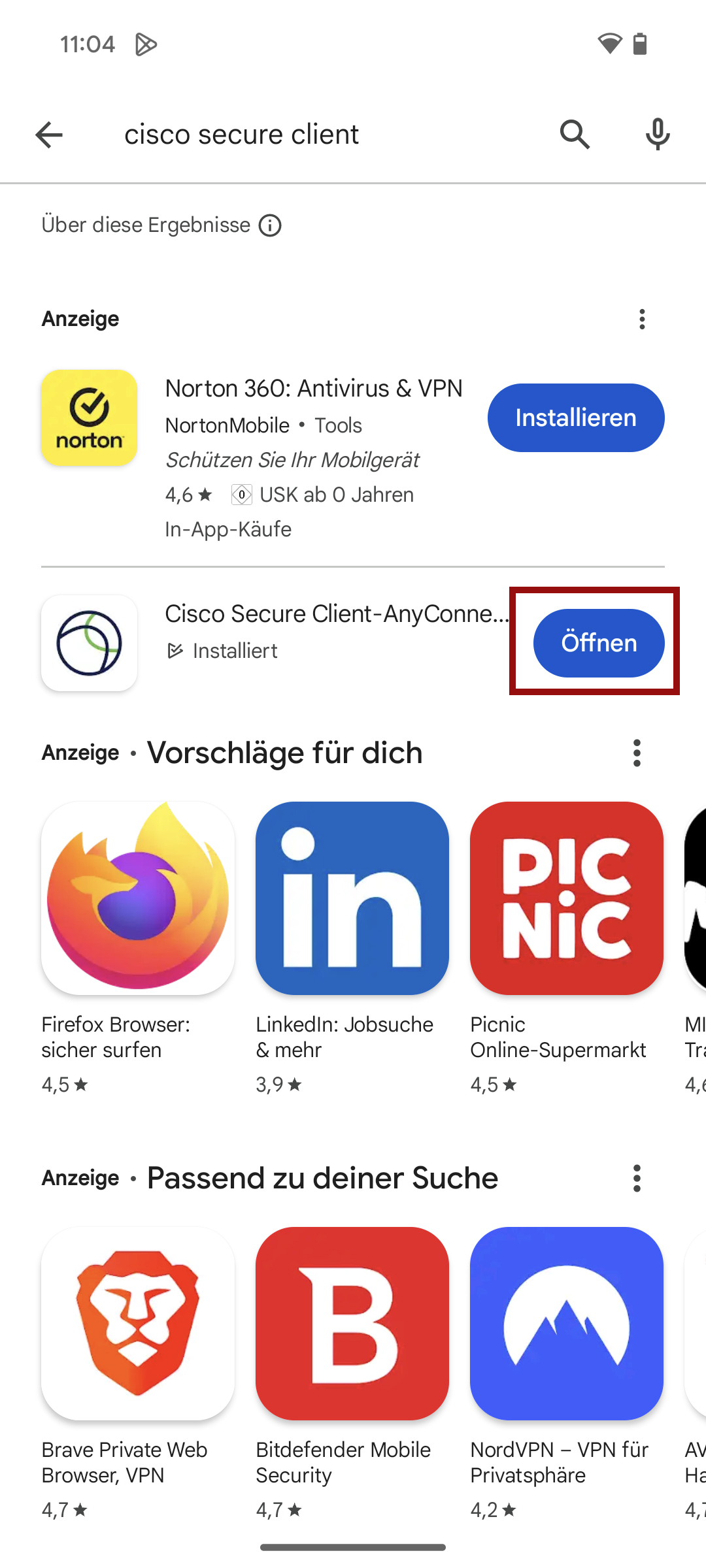This screenshot has height=1568, width=706.
Task: Open the NordVPN app card
Action: (567, 1373)
